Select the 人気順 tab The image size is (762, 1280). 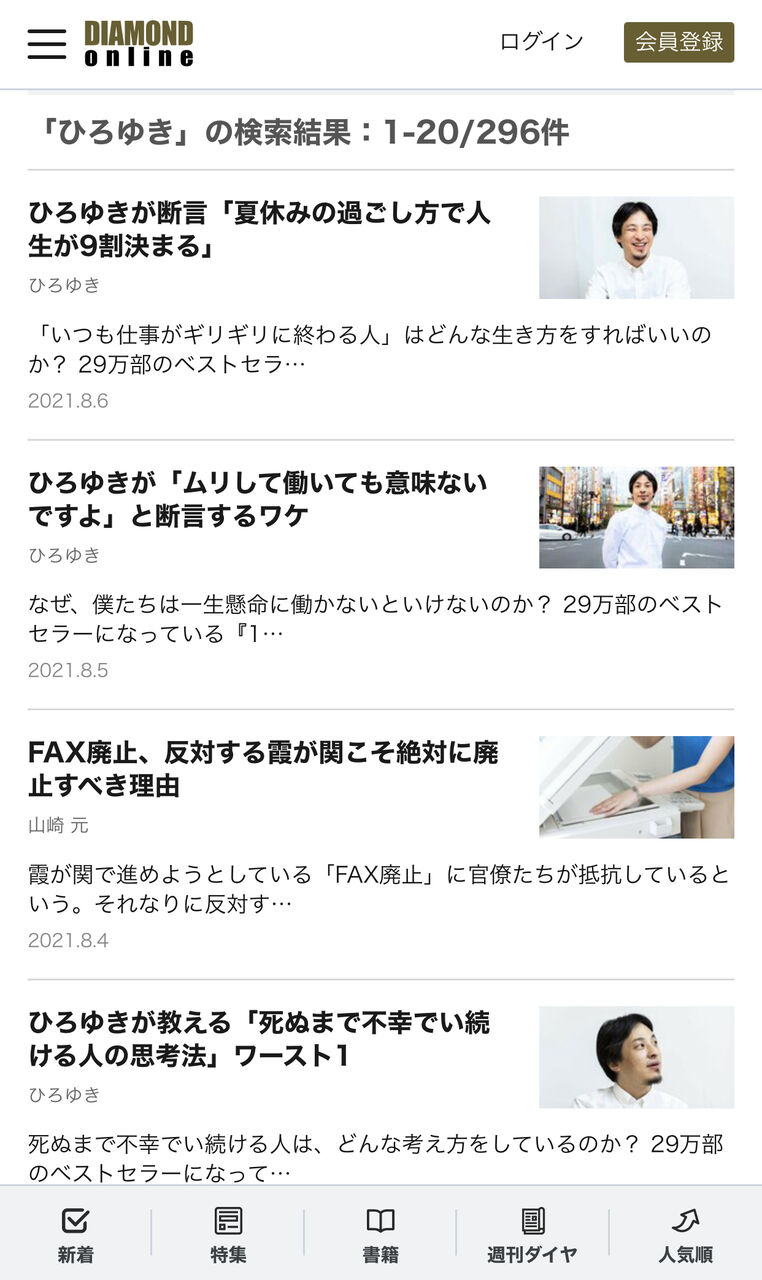pos(685,1235)
